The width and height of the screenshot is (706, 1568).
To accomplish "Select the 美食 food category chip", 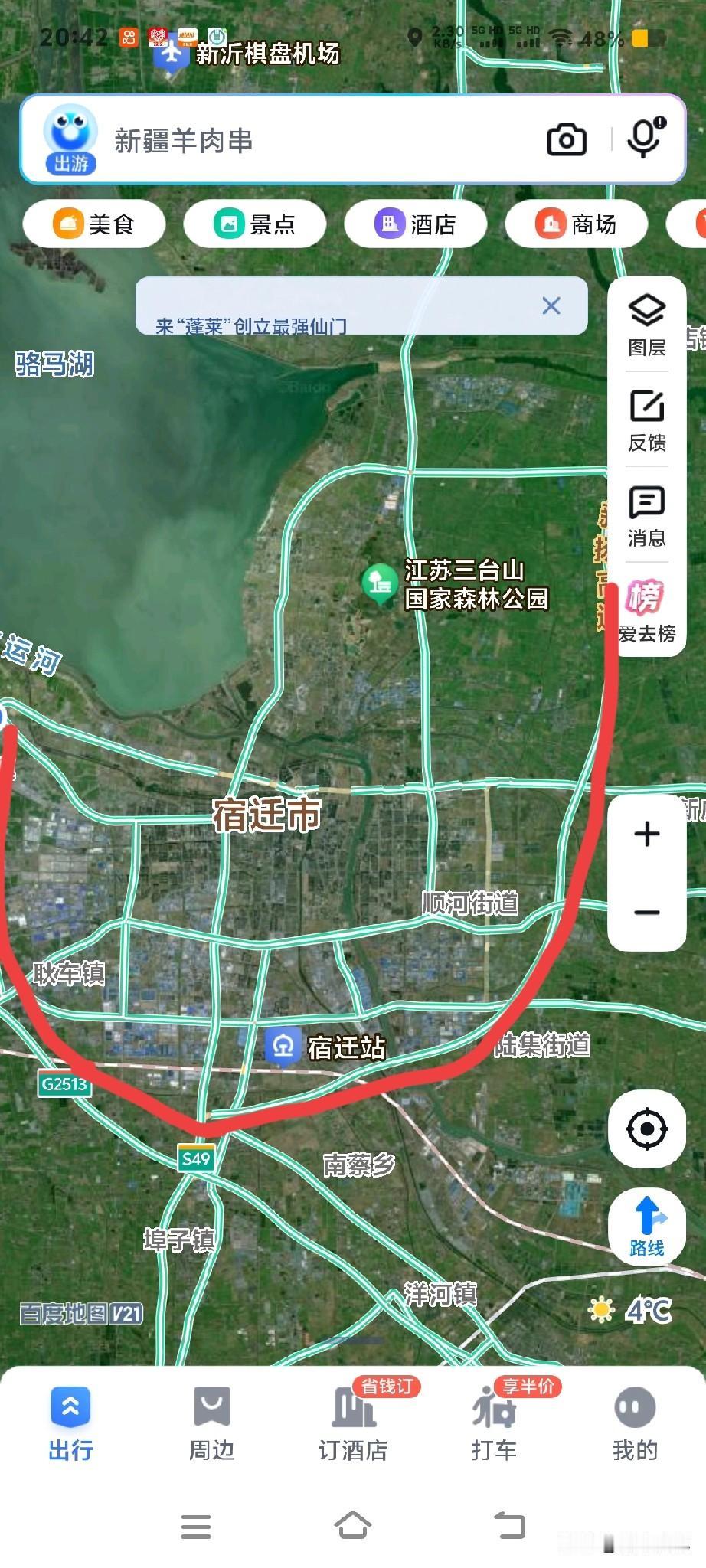I will [x=93, y=224].
